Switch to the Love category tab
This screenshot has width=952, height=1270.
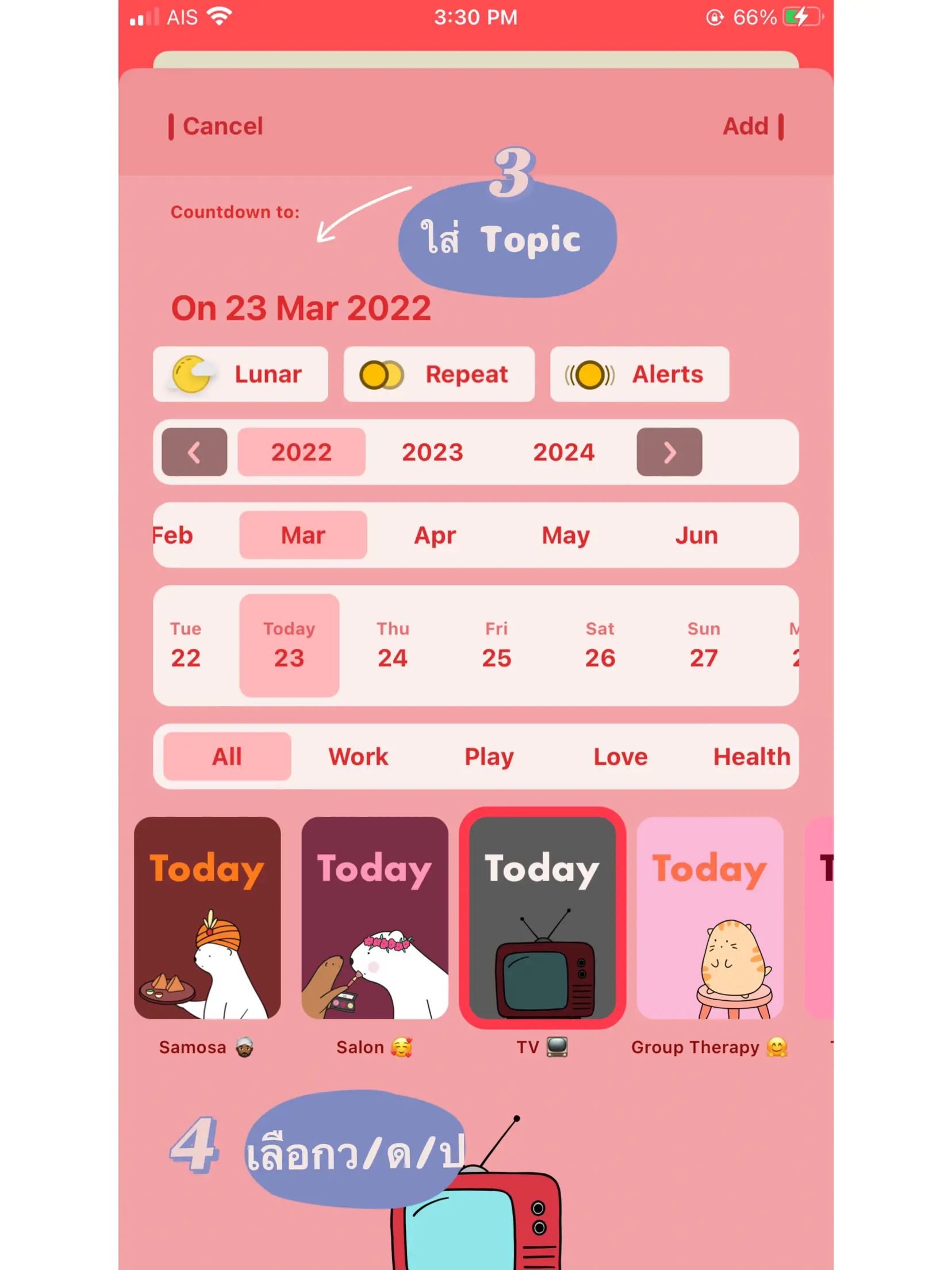tap(620, 756)
